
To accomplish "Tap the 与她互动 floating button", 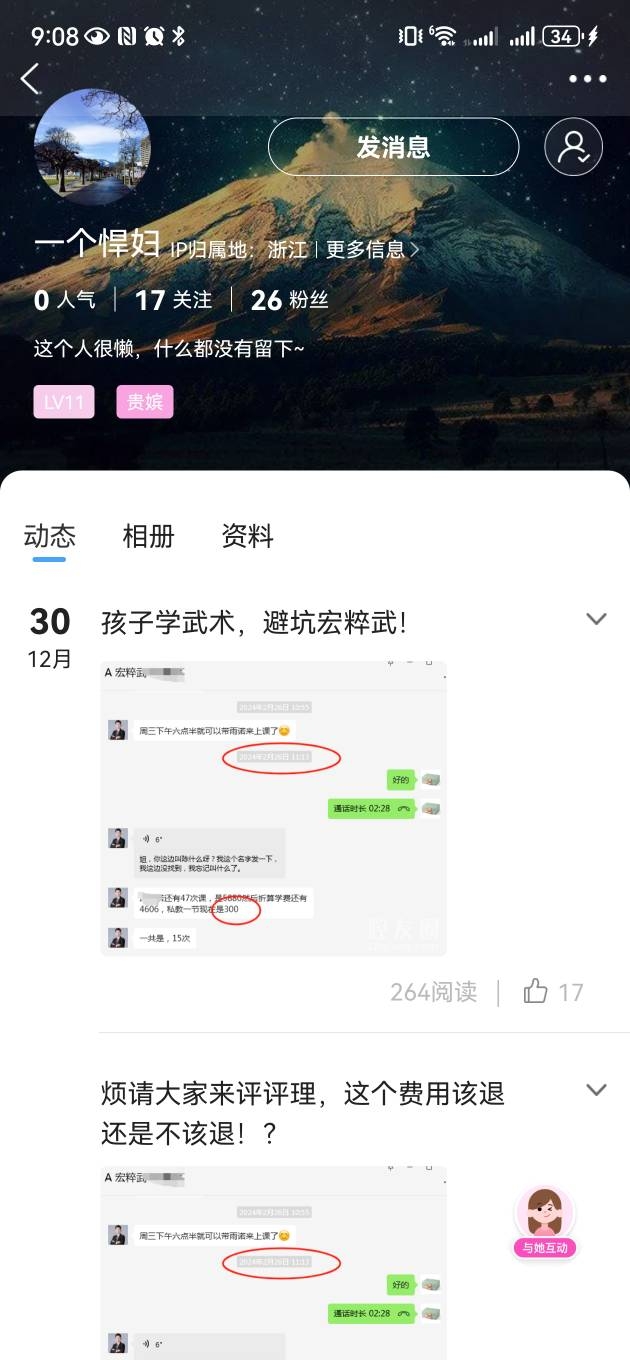I will tap(545, 1222).
